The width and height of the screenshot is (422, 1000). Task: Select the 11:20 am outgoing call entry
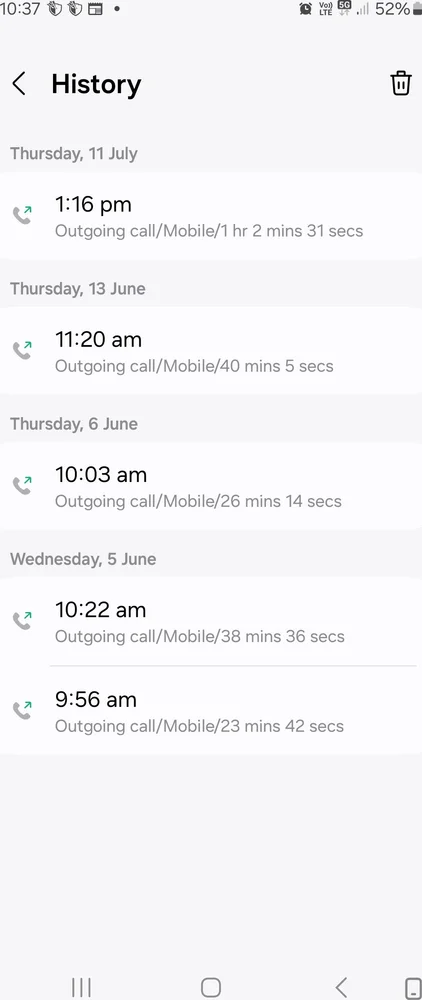211,351
